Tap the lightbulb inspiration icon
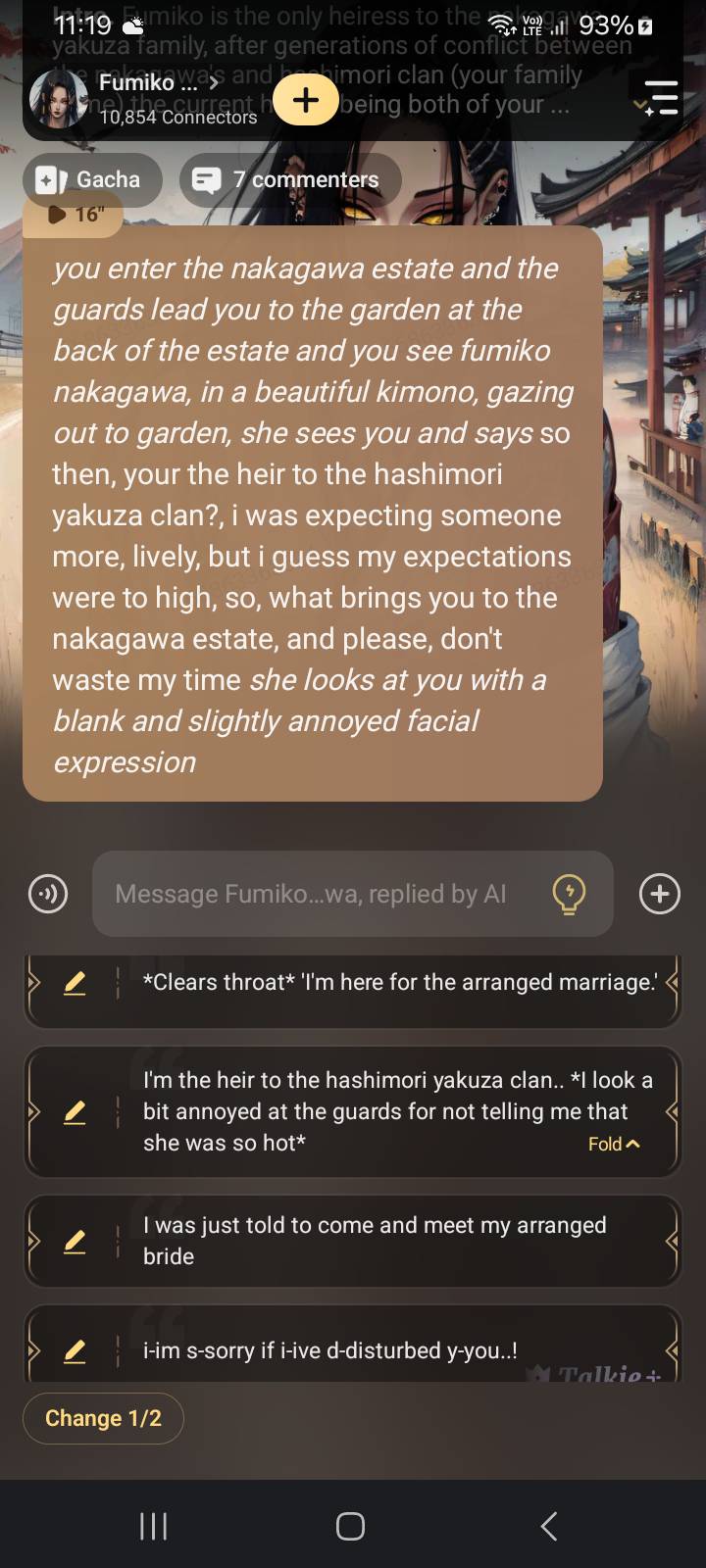The height and width of the screenshot is (1568, 706). (x=569, y=894)
